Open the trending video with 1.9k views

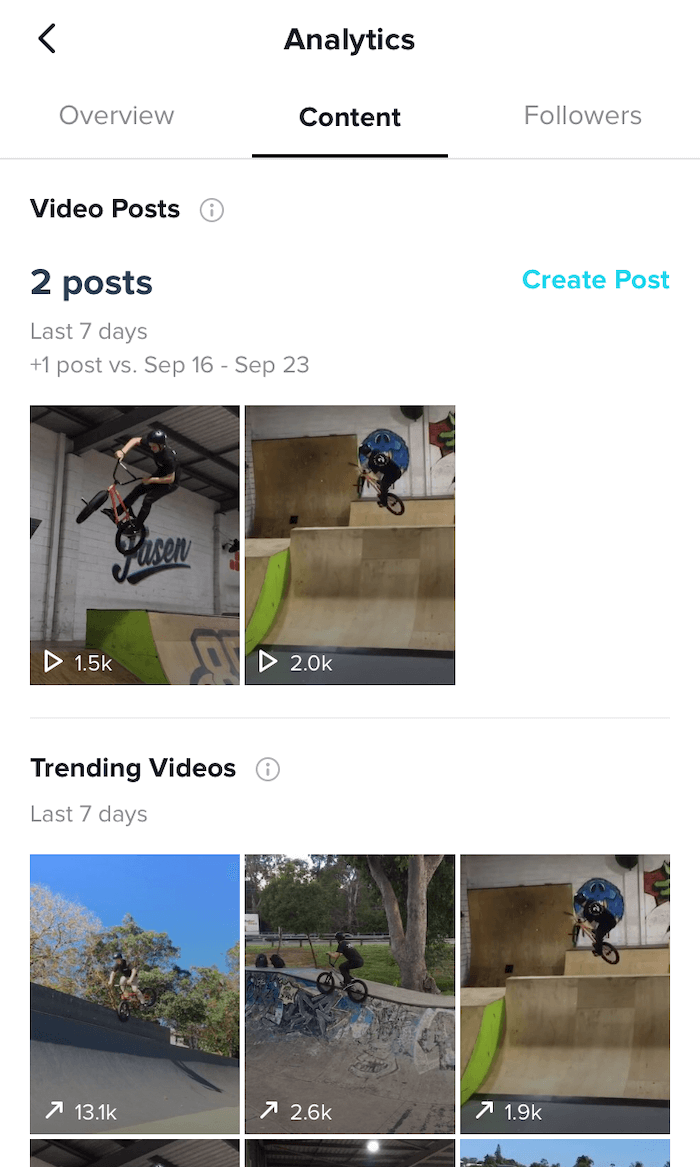pos(565,993)
